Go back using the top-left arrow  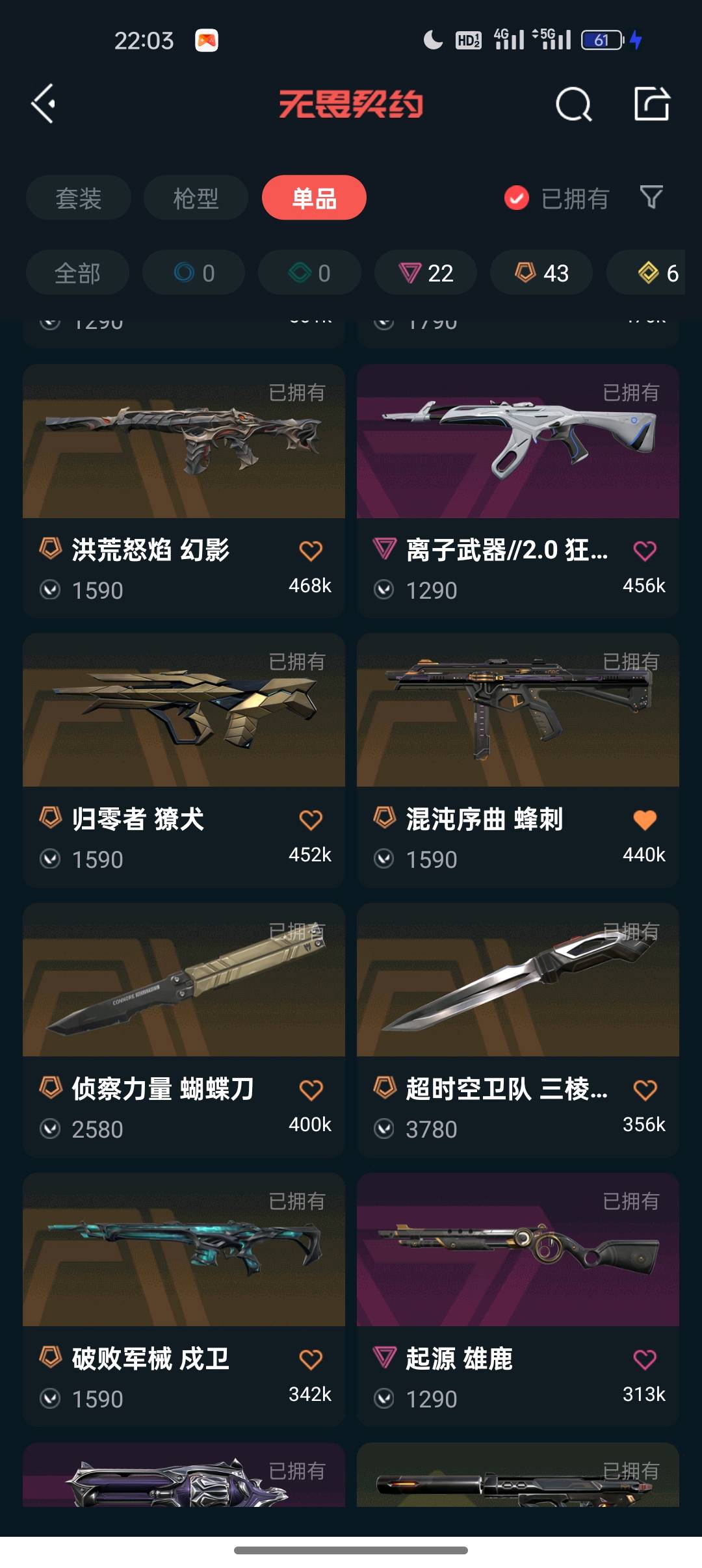point(44,104)
